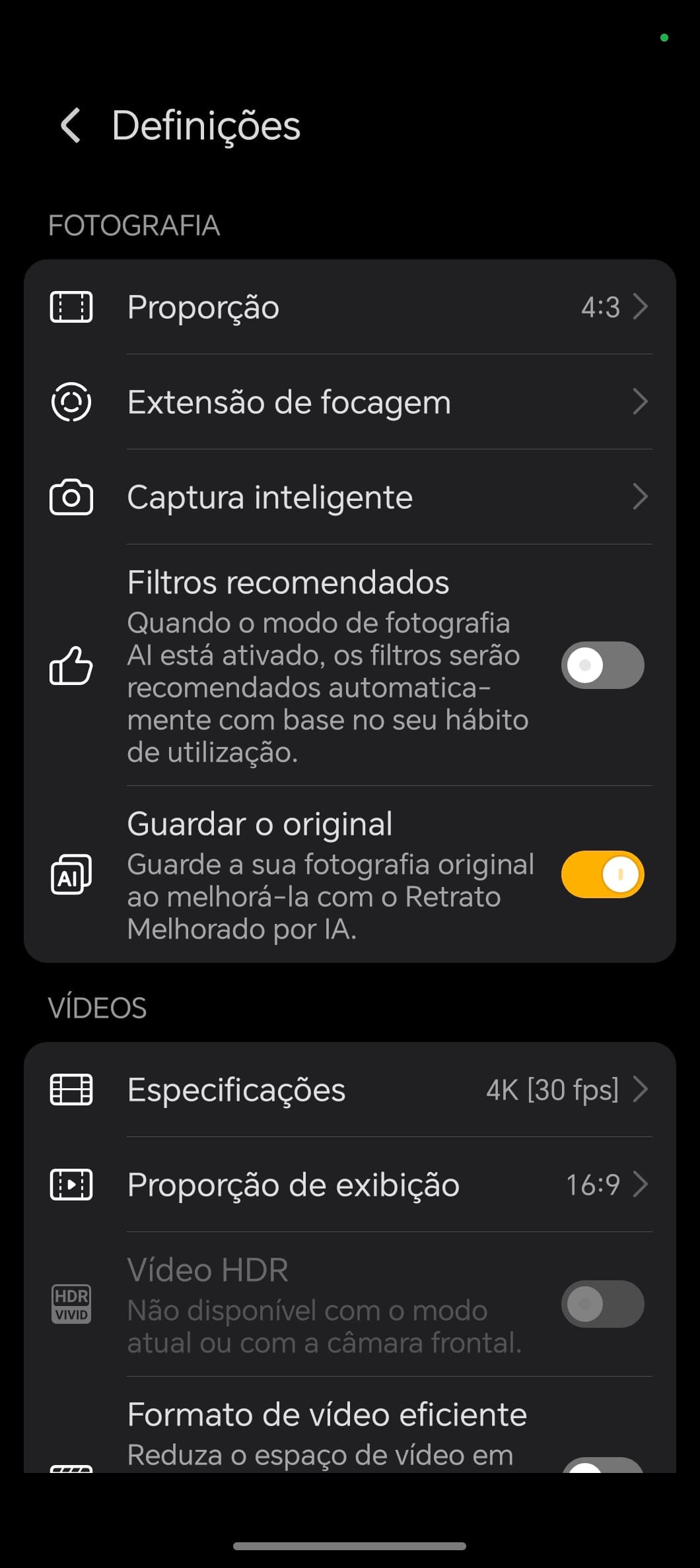
Task: Open the Proporção 4:3 setting
Action: [350, 307]
